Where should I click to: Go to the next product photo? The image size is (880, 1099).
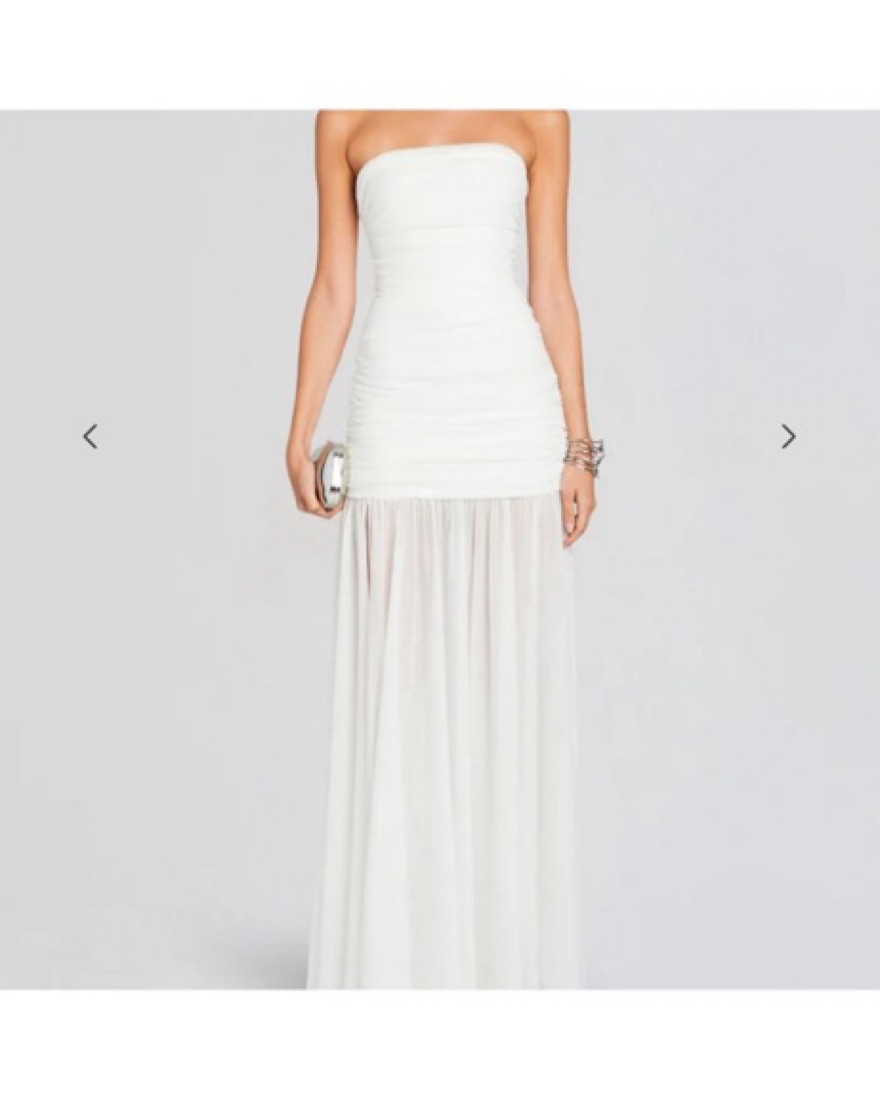[x=788, y=436]
